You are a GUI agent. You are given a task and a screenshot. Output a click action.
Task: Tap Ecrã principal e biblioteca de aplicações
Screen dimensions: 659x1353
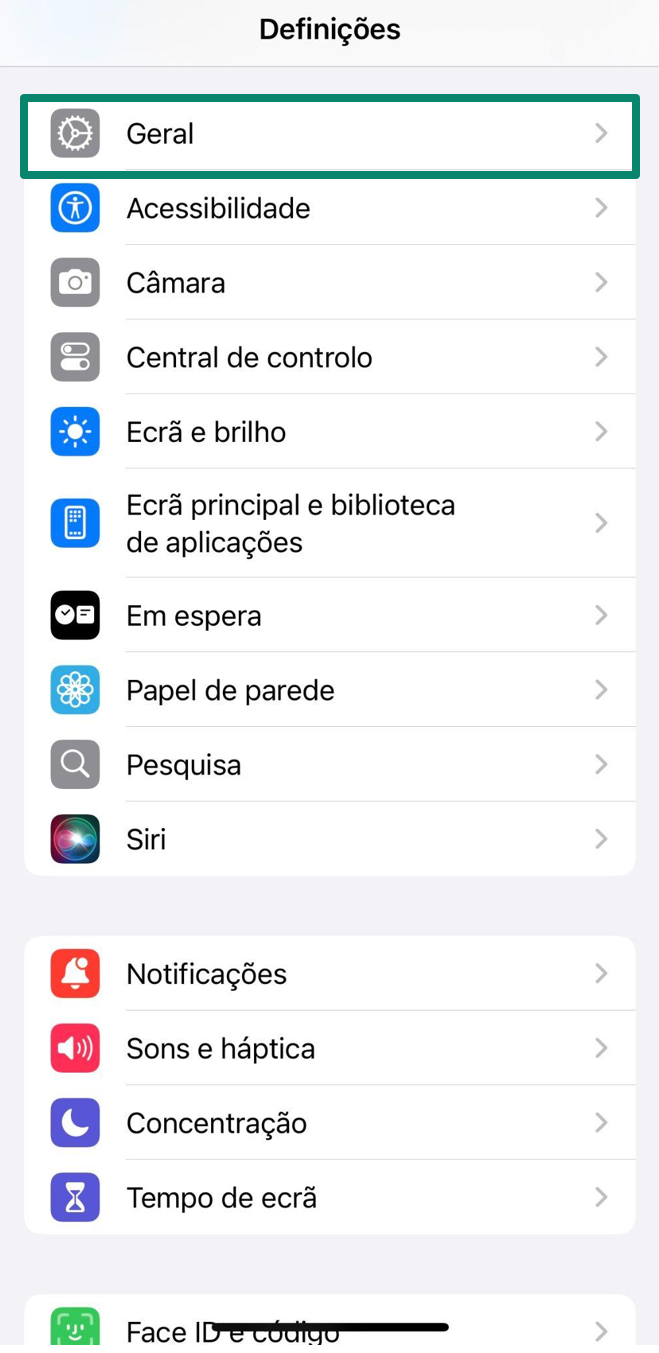pos(329,523)
